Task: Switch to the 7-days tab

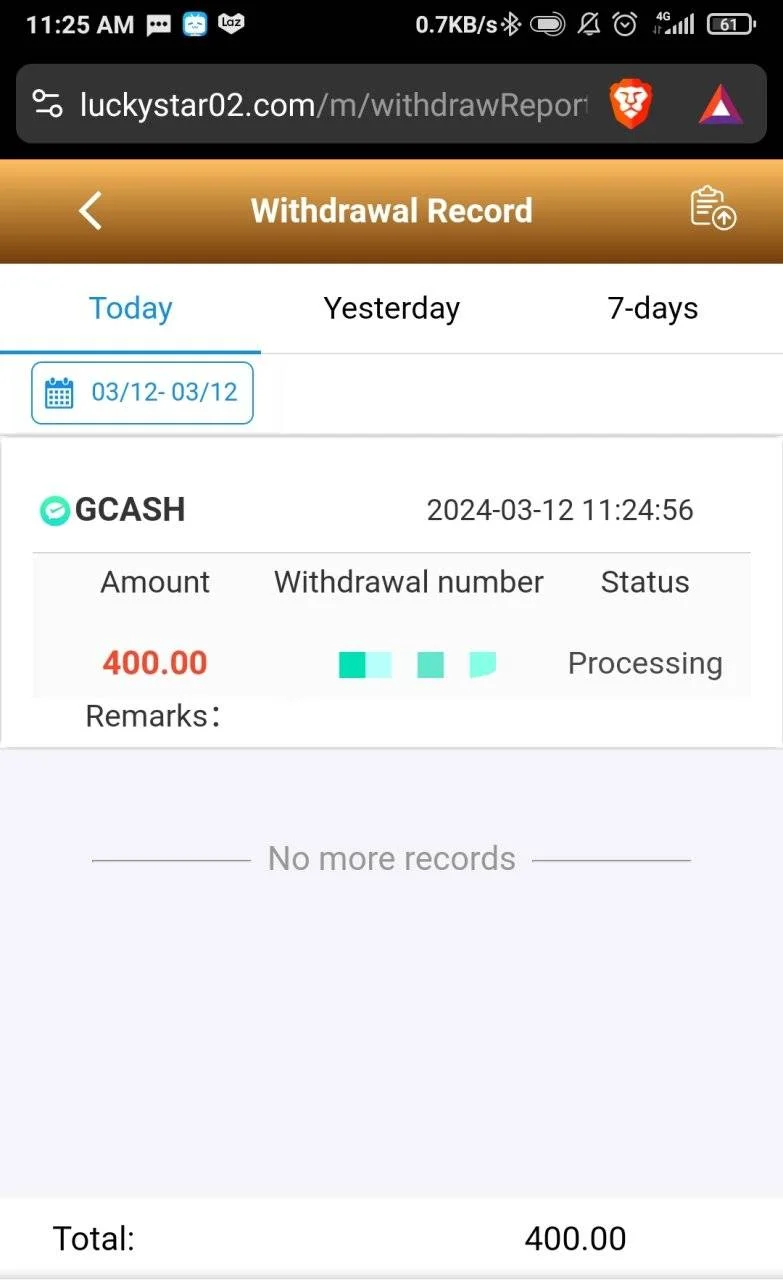Action: tap(652, 308)
